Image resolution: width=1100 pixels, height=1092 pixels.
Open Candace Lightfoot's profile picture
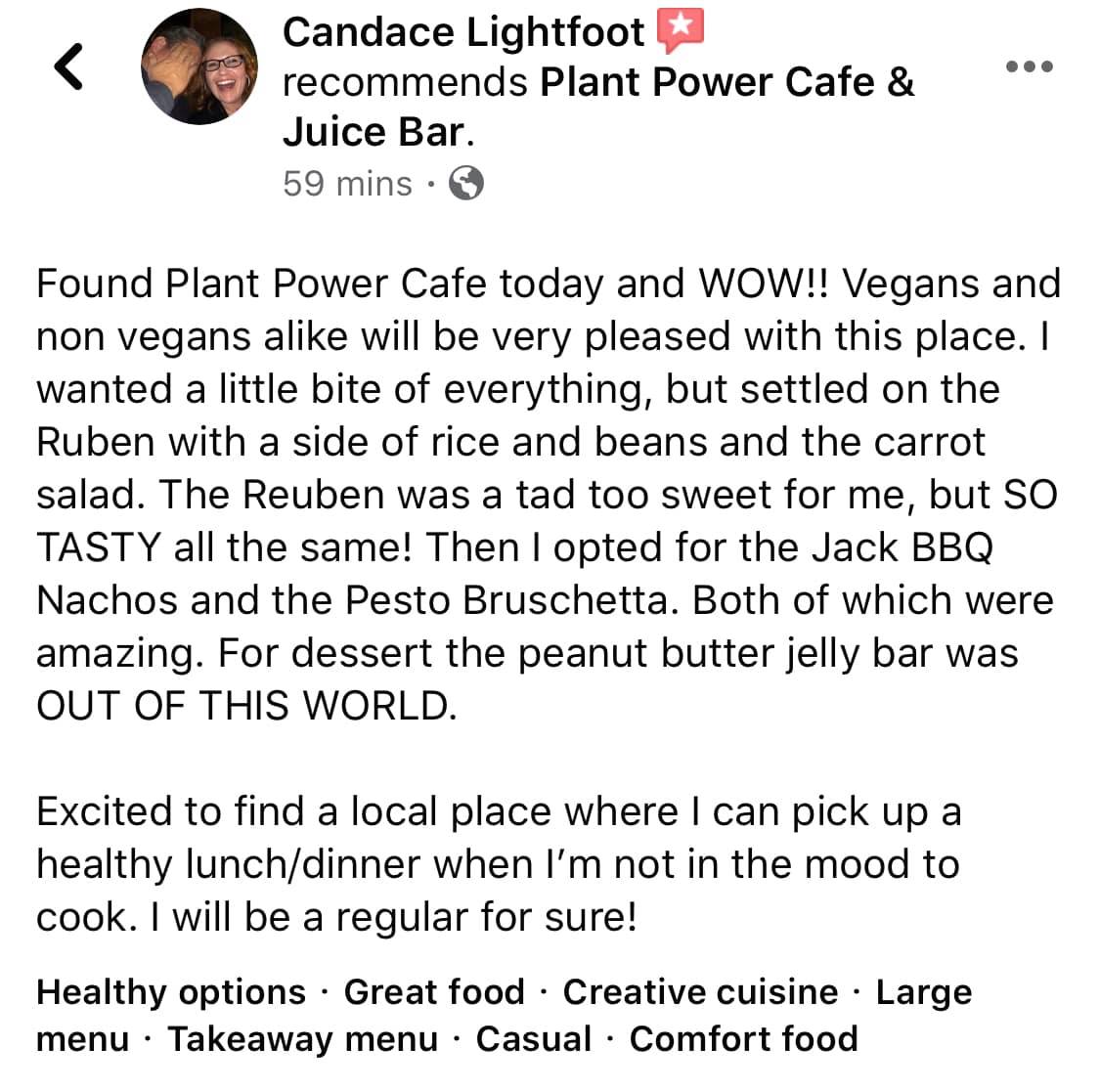pyautogui.click(x=199, y=68)
